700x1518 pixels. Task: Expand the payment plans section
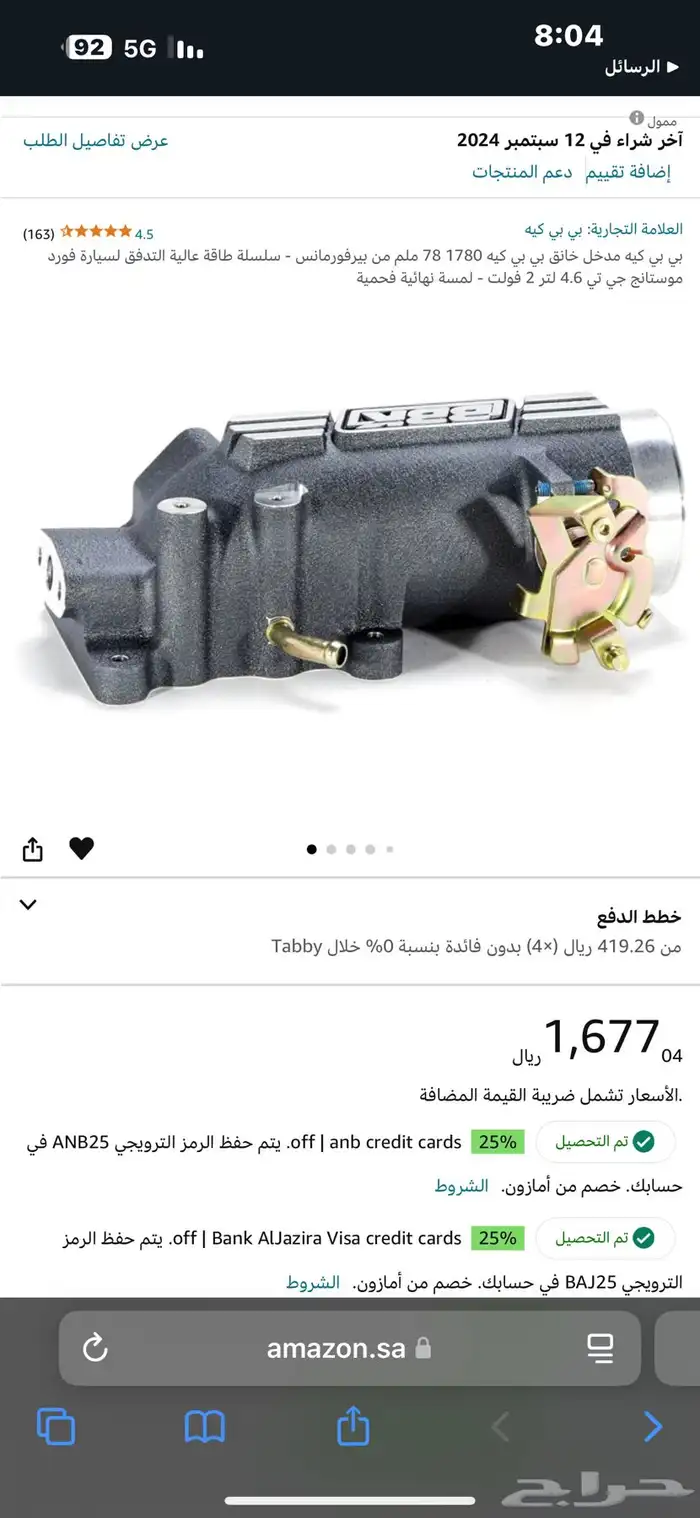tap(29, 904)
